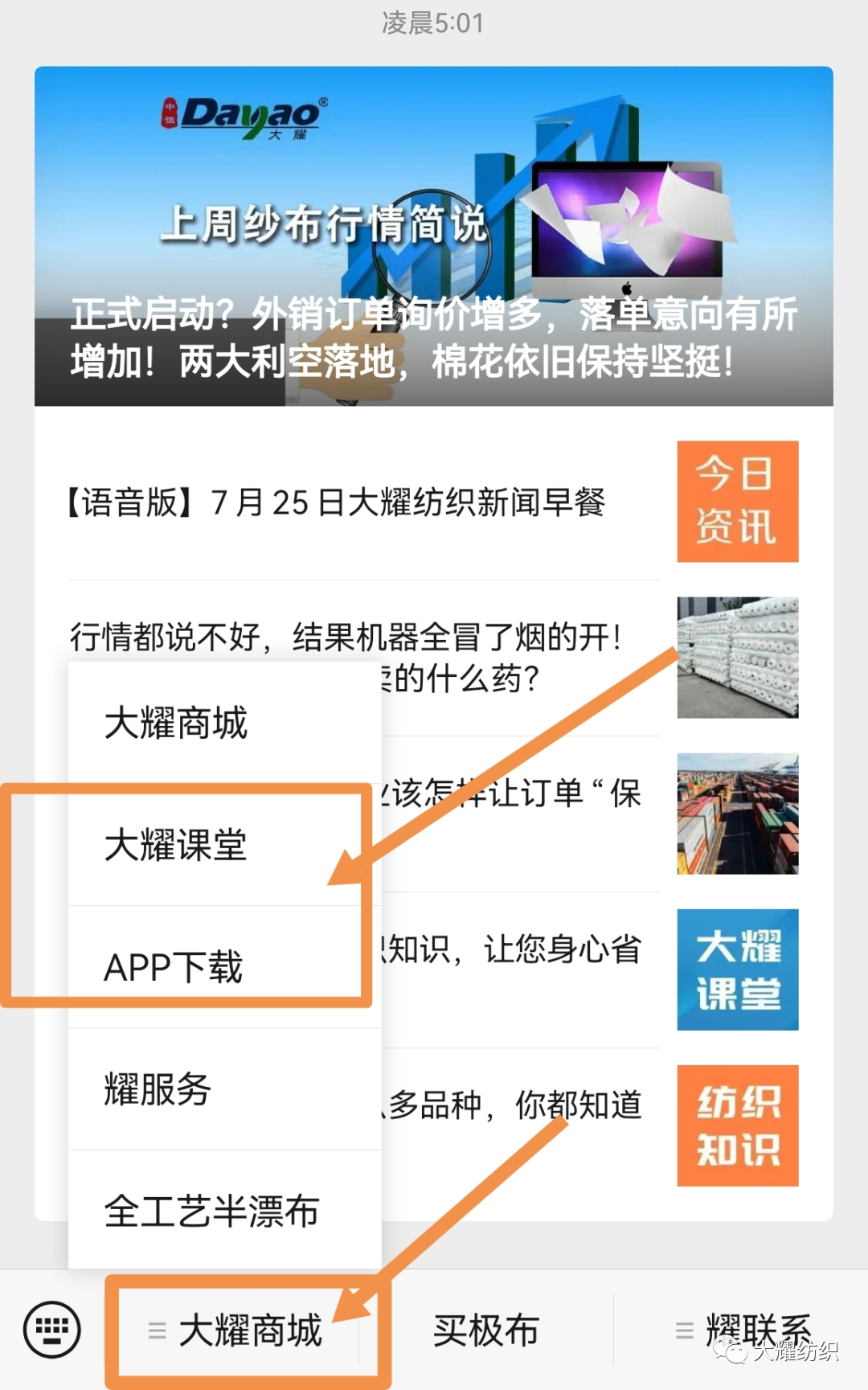
Task: Open the 上周纱布行情简说 headline article
Action: point(434,236)
